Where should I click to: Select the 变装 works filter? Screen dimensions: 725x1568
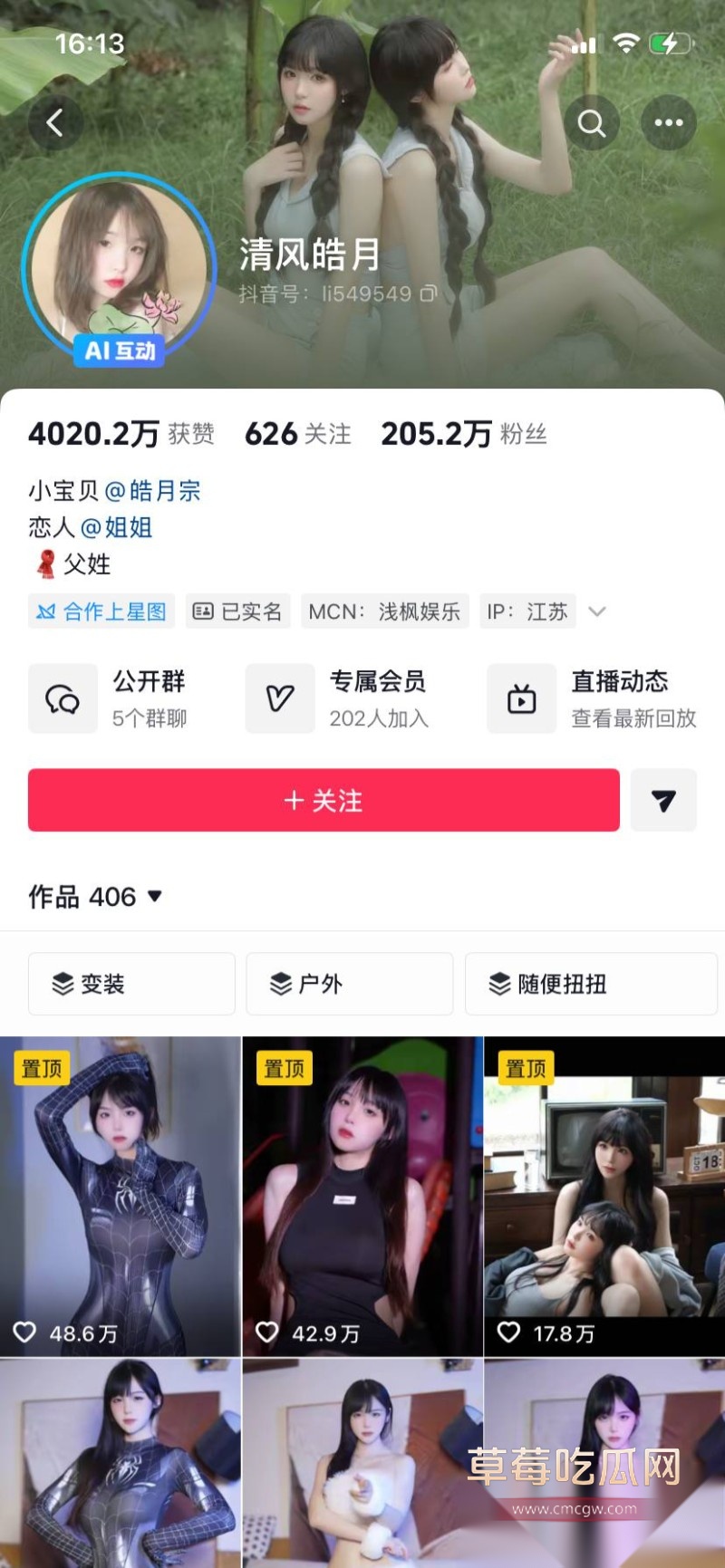coord(130,984)
